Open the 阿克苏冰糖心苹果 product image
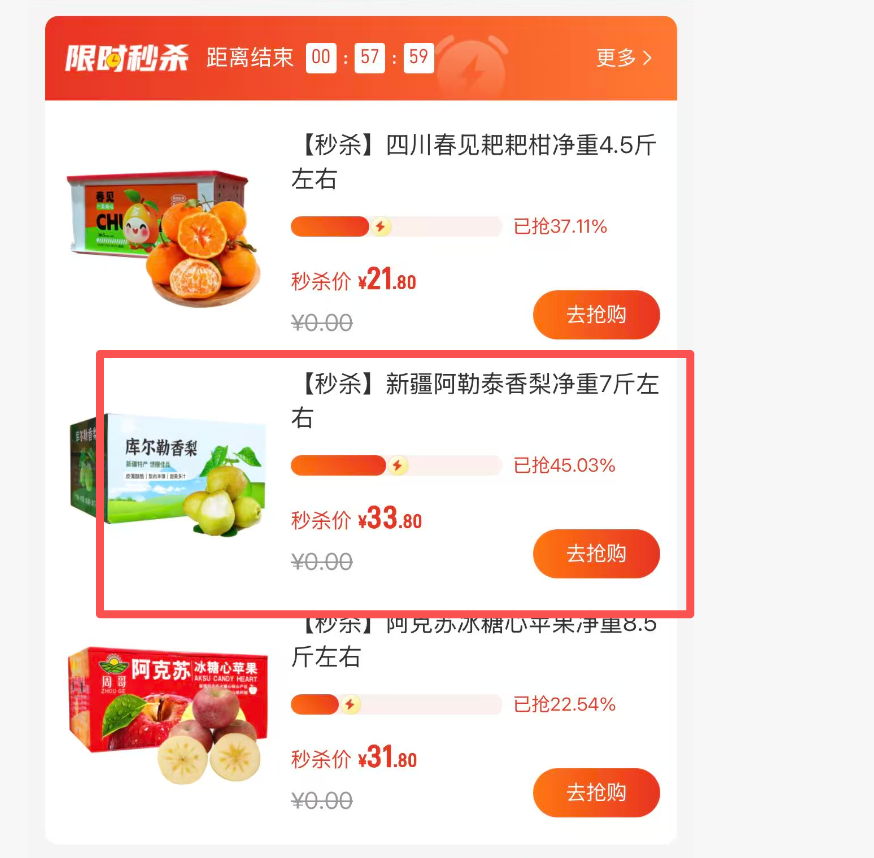Screen dimensions: 874x858 (165, 714)
